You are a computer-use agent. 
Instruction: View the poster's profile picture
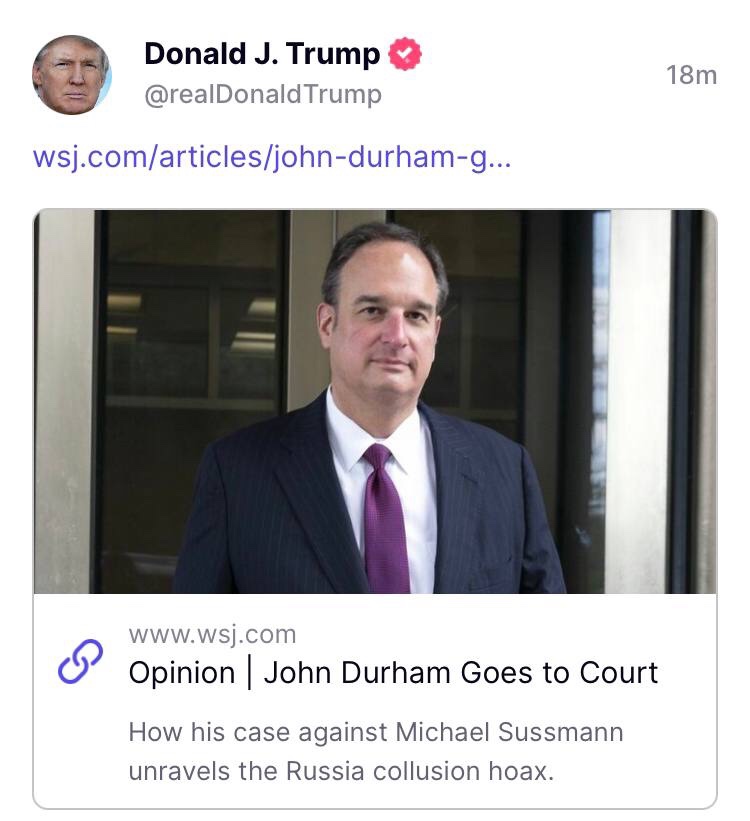72,75
